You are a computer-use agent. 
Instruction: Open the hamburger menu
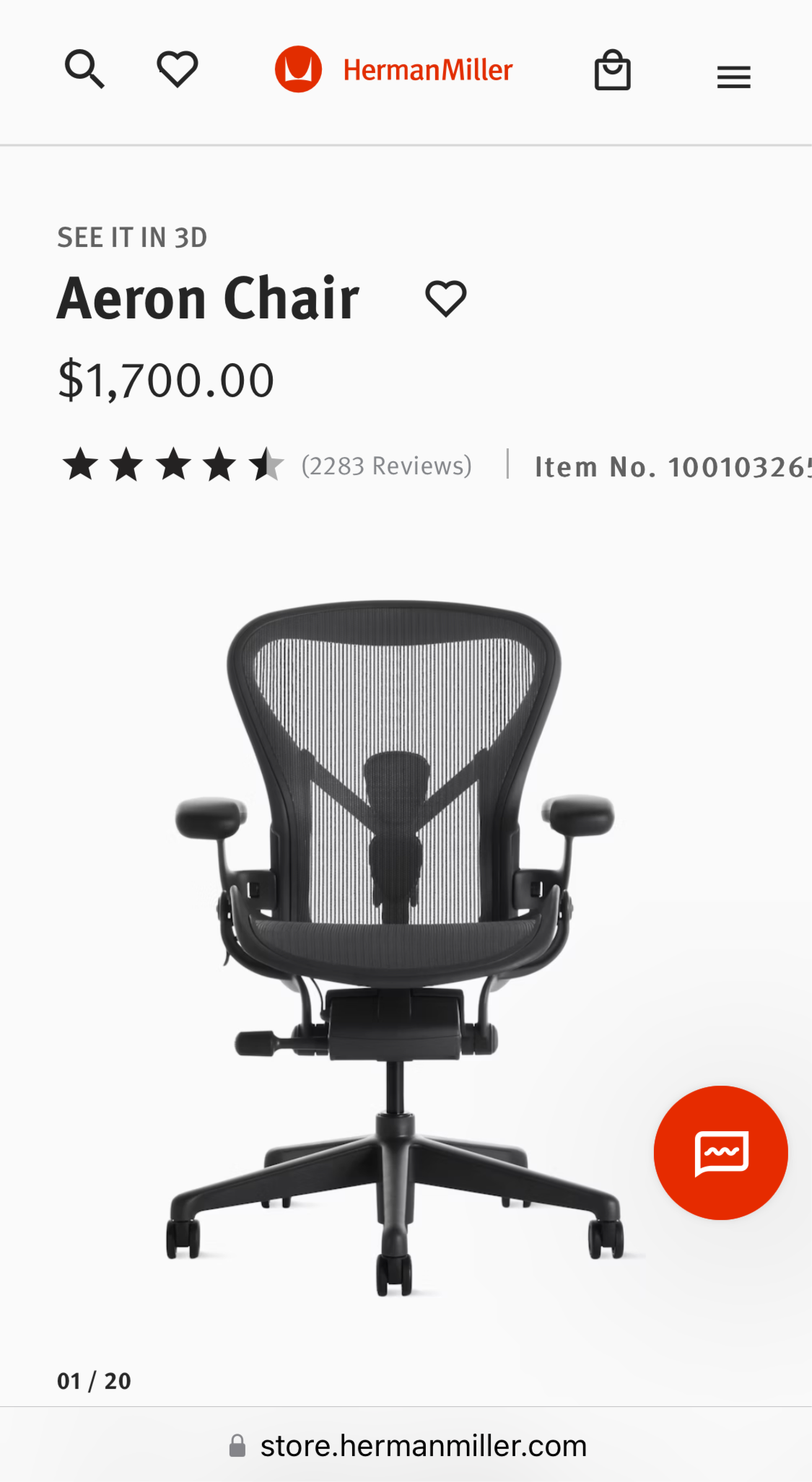pyautogui.click(x=733, y=77)
